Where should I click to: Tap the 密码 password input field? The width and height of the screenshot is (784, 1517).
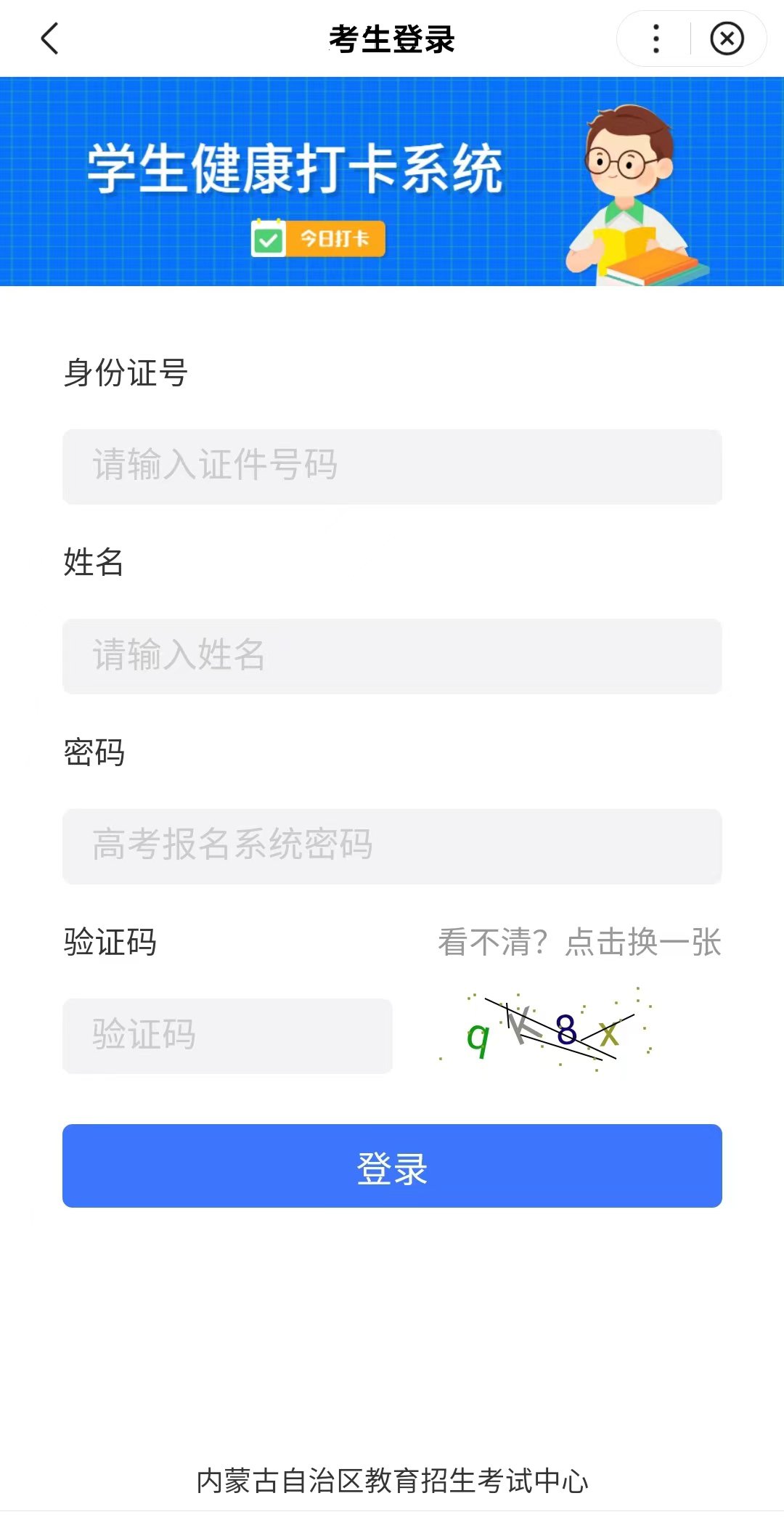click(x=392, y=846)
